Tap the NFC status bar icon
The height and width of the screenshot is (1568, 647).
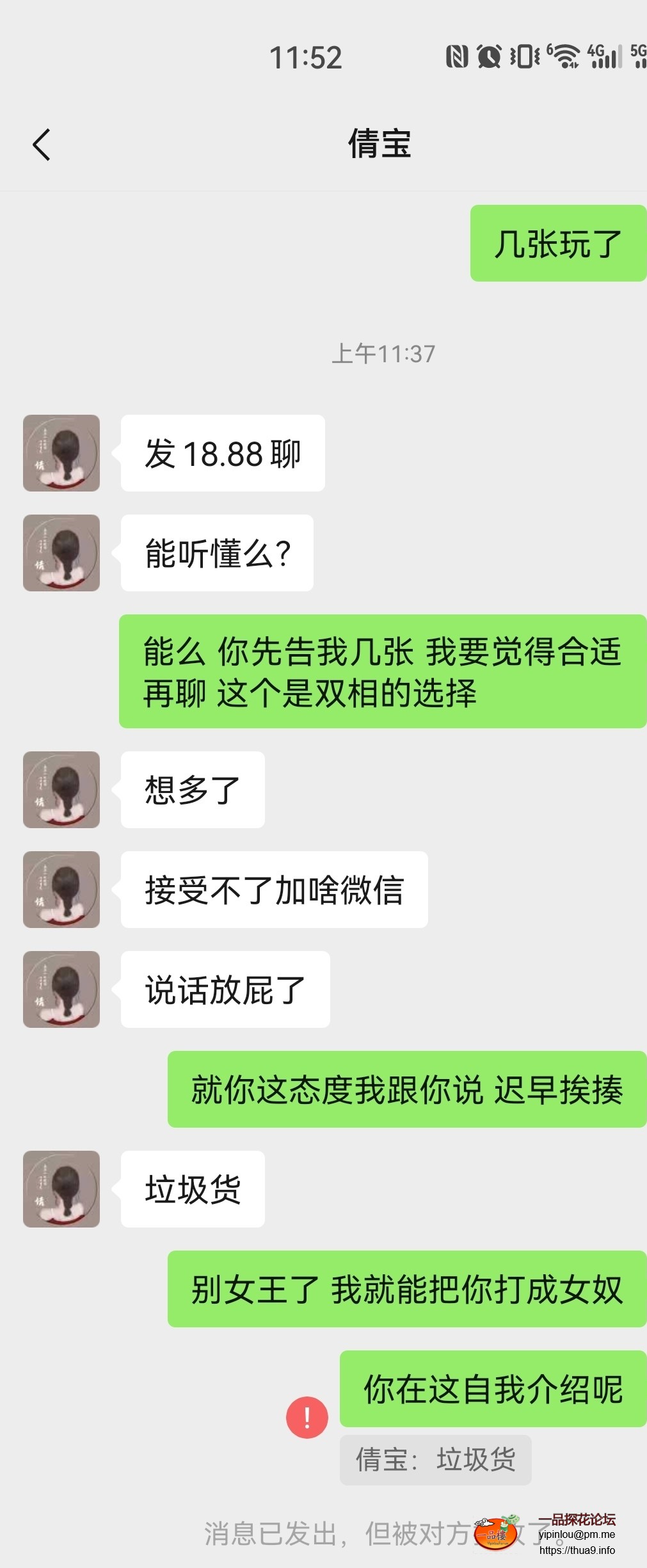point(458,58)
